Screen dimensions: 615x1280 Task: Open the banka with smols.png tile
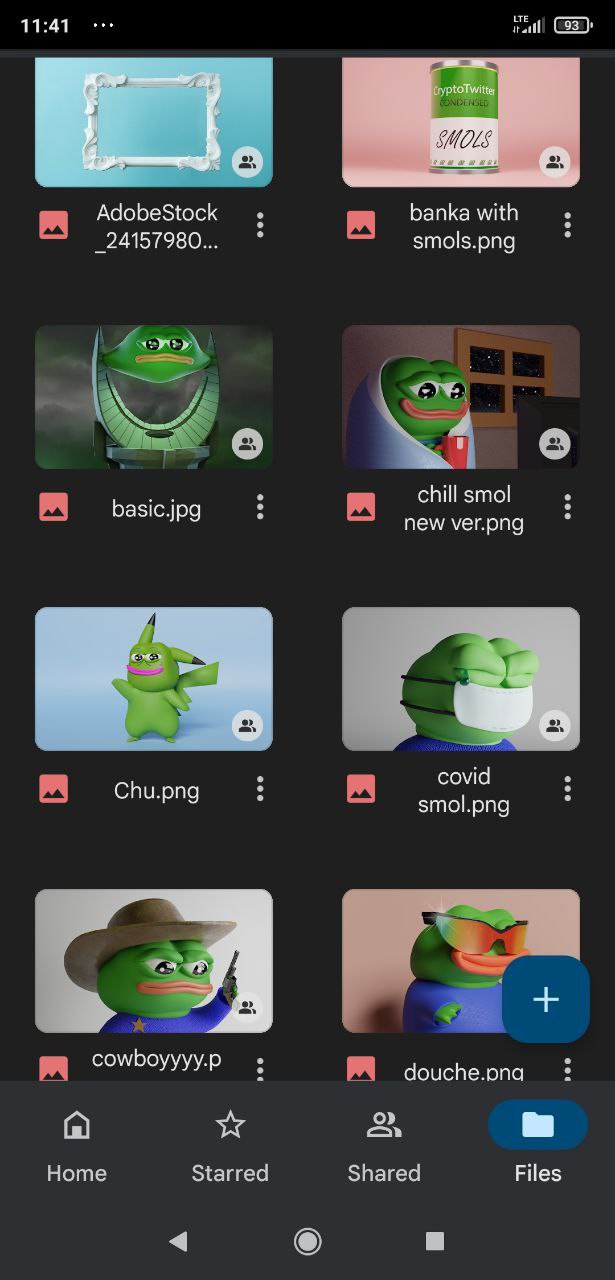coord(461,122)
